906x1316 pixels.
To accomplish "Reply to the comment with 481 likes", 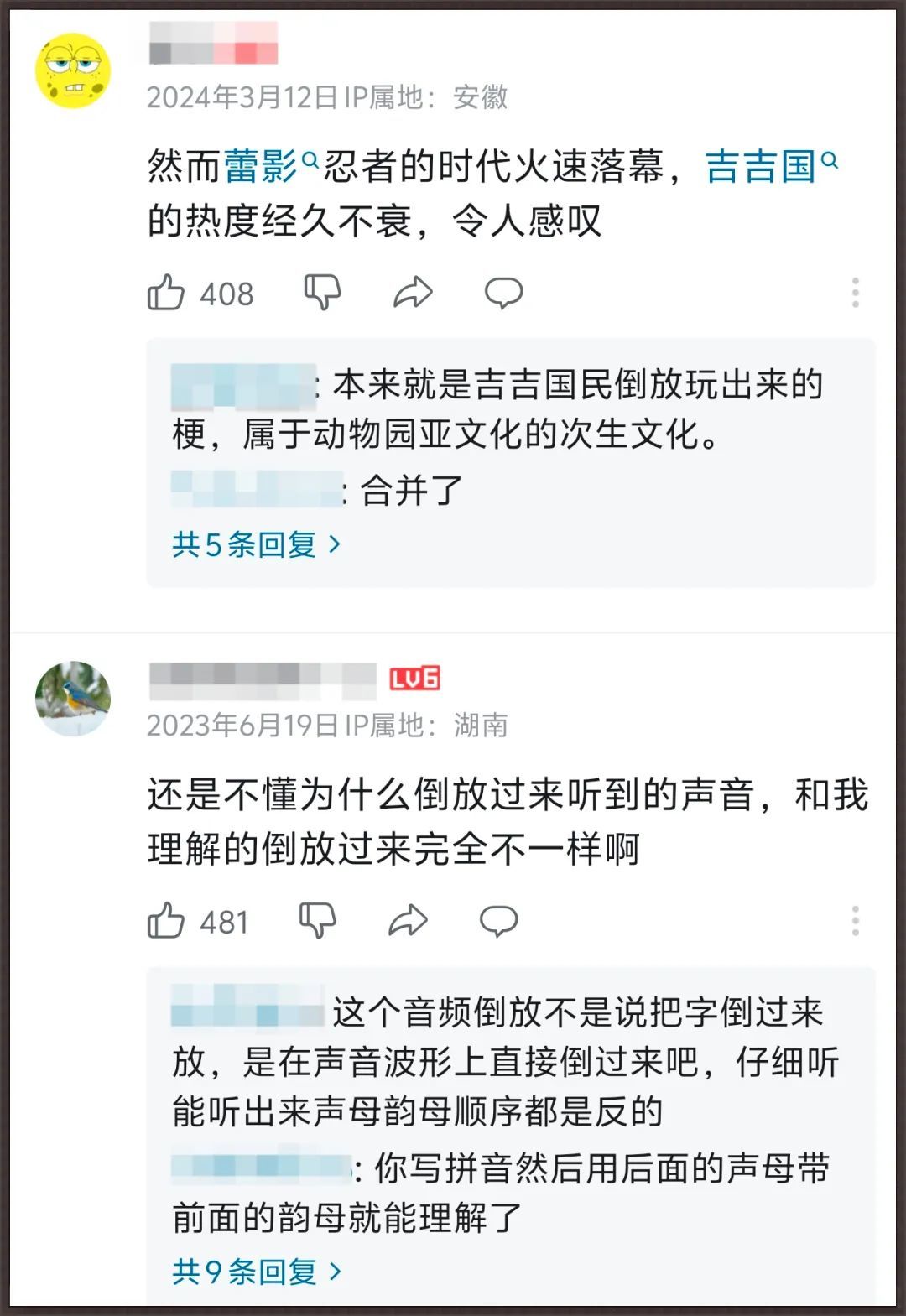I will tap(499, 920).
